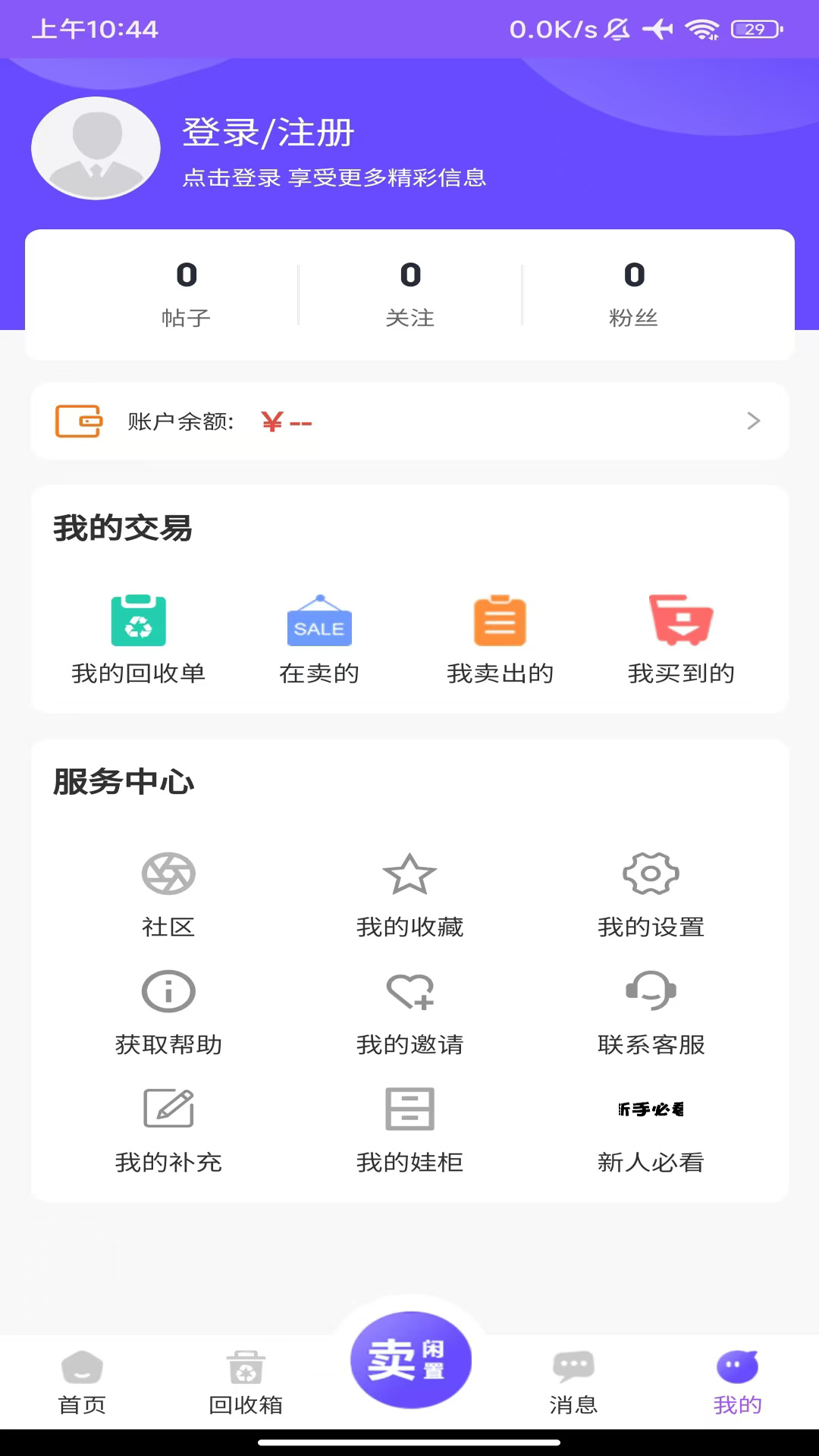Open 我卖出的 orders
The image size is (819, 1456).
tap(500, 639)
